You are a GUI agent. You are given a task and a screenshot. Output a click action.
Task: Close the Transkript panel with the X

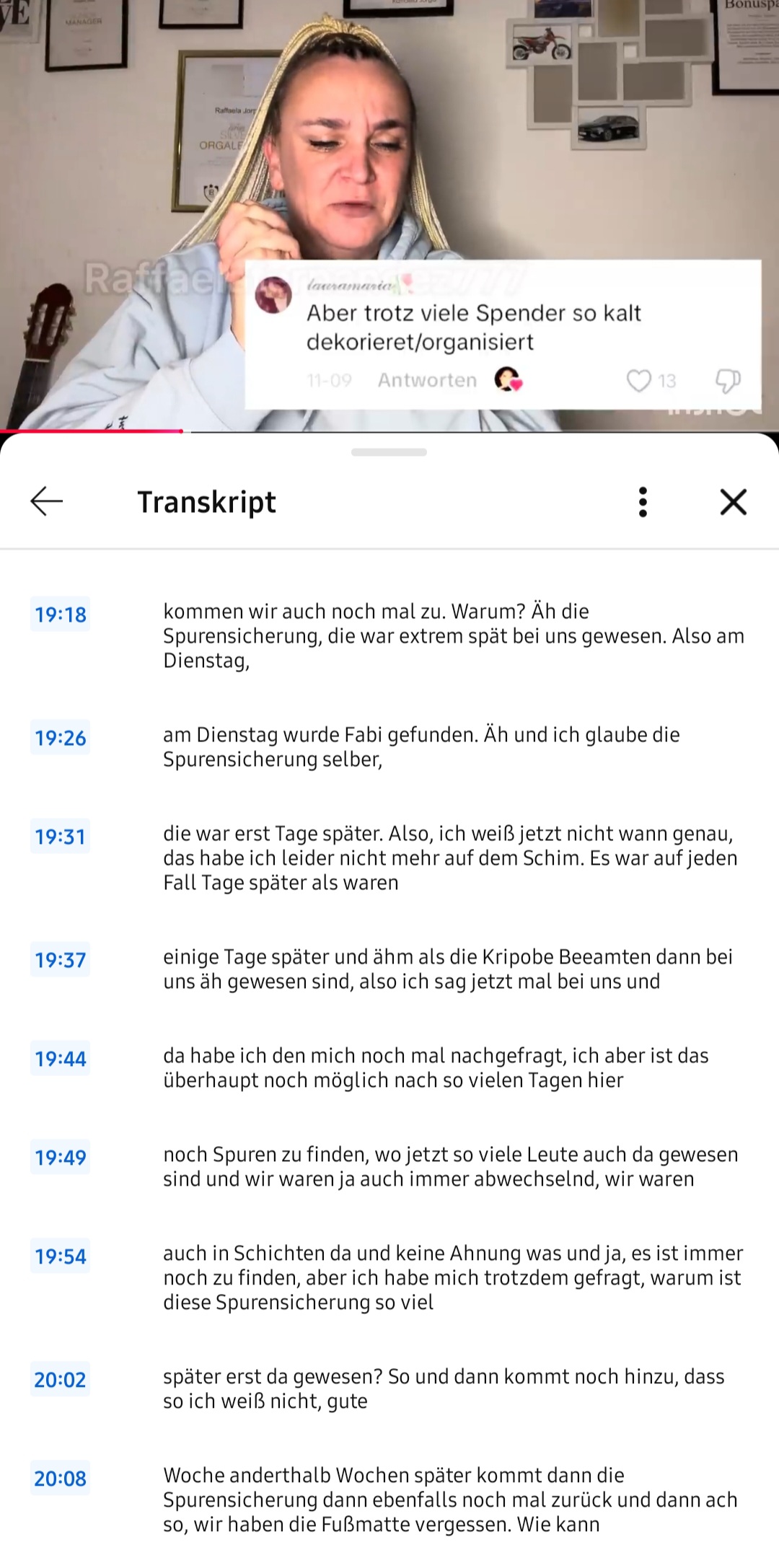click(732, 501)
